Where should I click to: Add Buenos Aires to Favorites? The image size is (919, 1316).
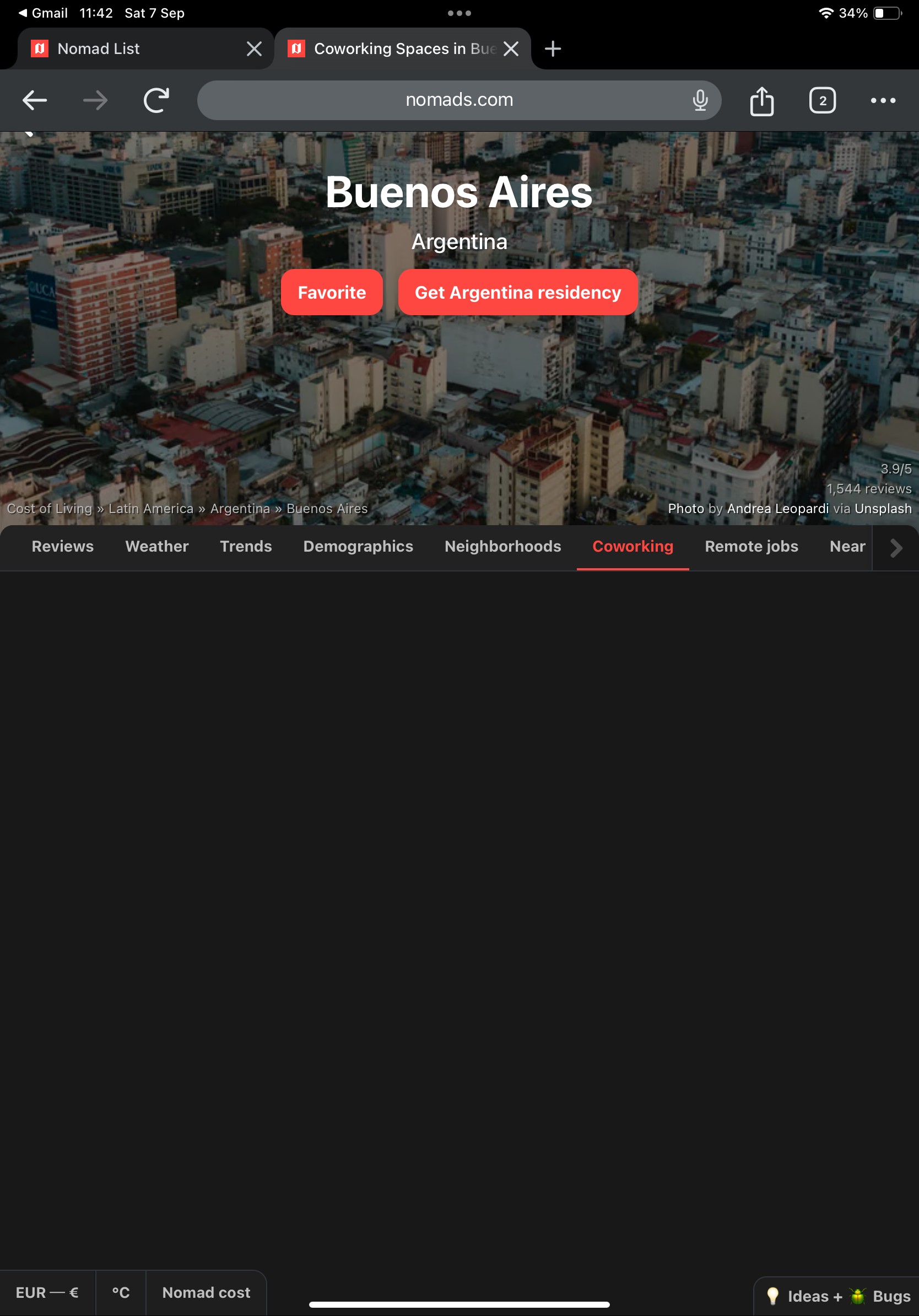(331, 292)
